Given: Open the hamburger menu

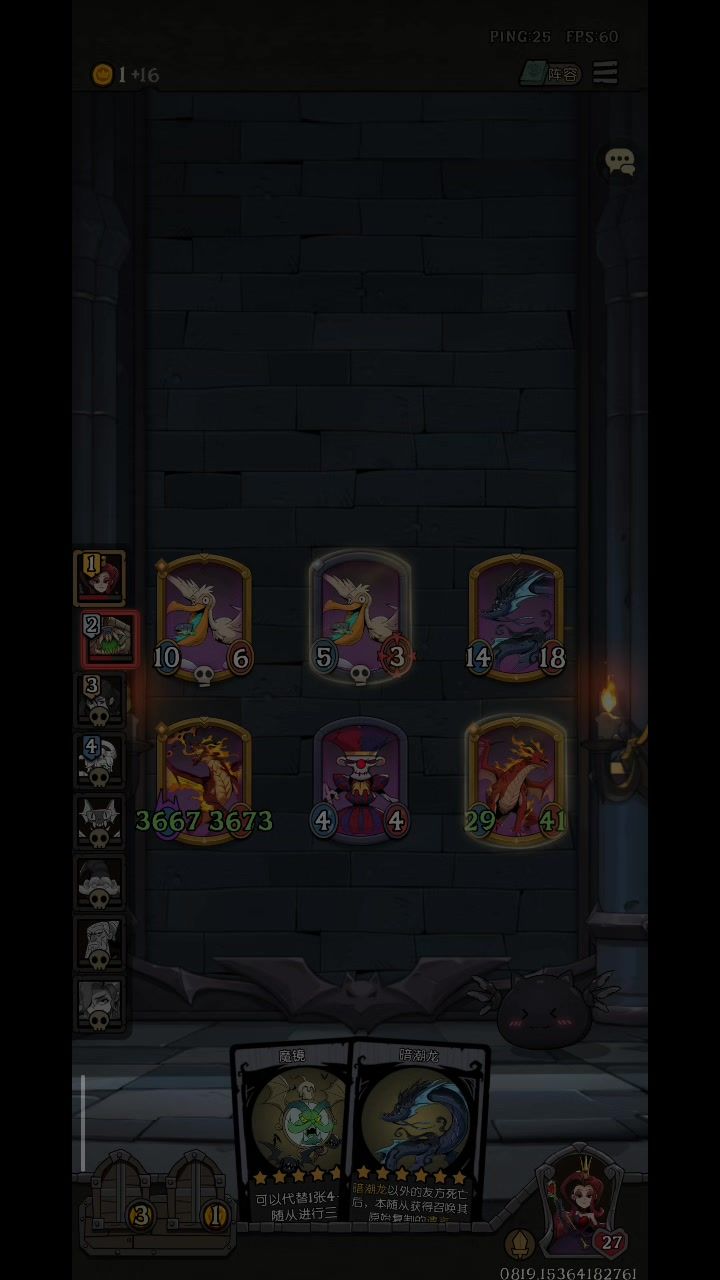Looking at the screenshot, I should tap(605, 73).
